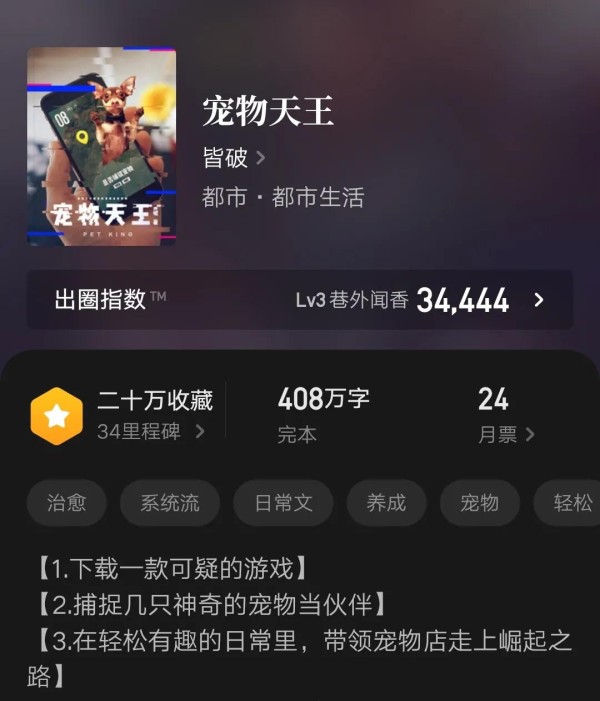
Task: View the 34里程碑 milestones
Action: (150, 432)
